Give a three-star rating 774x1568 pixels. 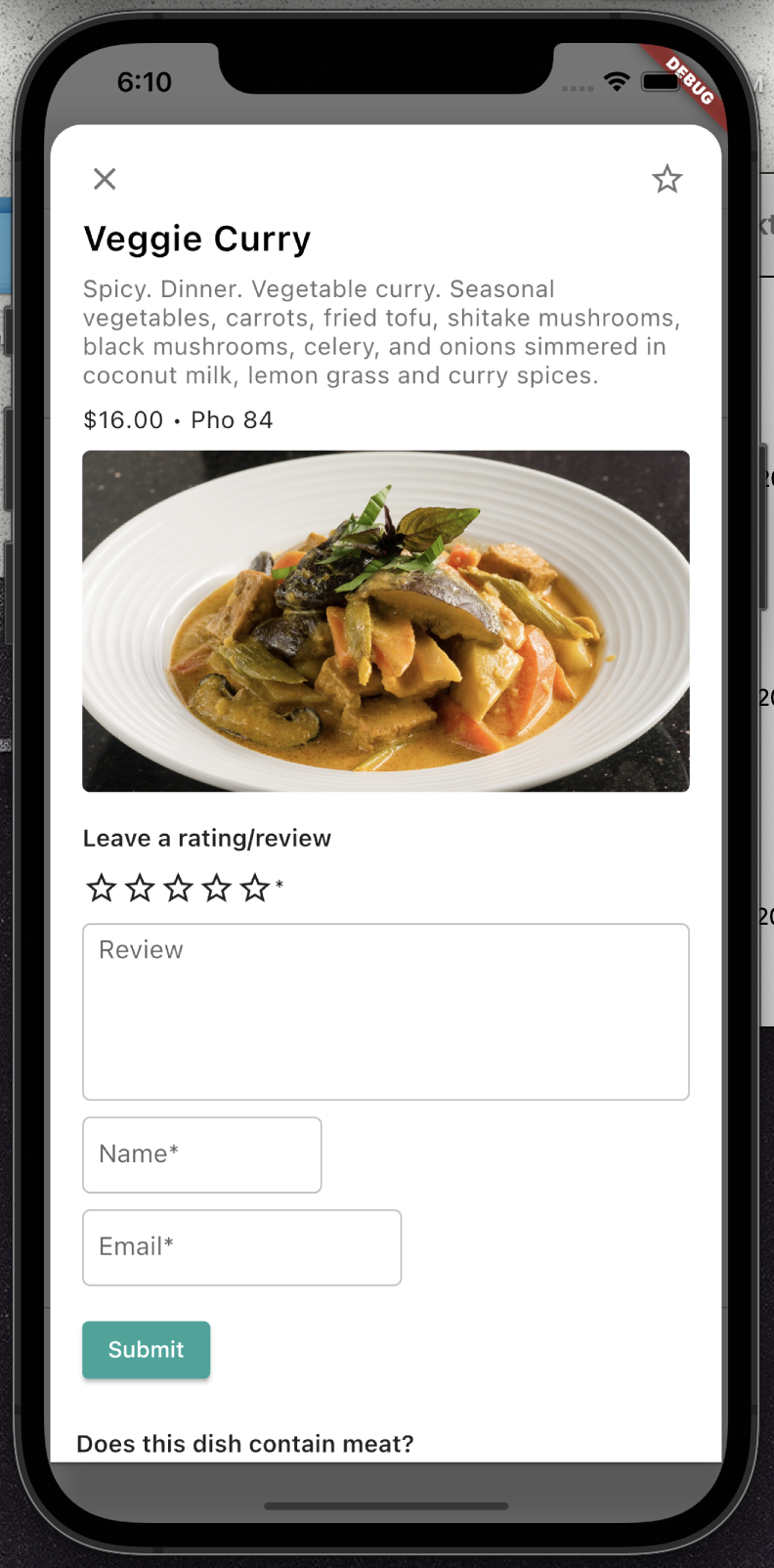178,888
